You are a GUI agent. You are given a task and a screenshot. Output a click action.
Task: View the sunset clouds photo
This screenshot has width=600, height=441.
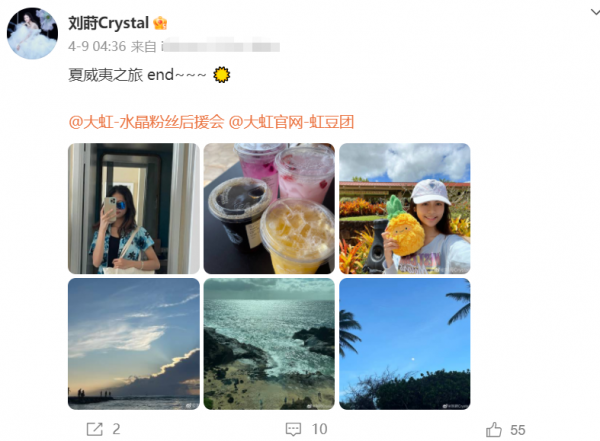[133, 343]
